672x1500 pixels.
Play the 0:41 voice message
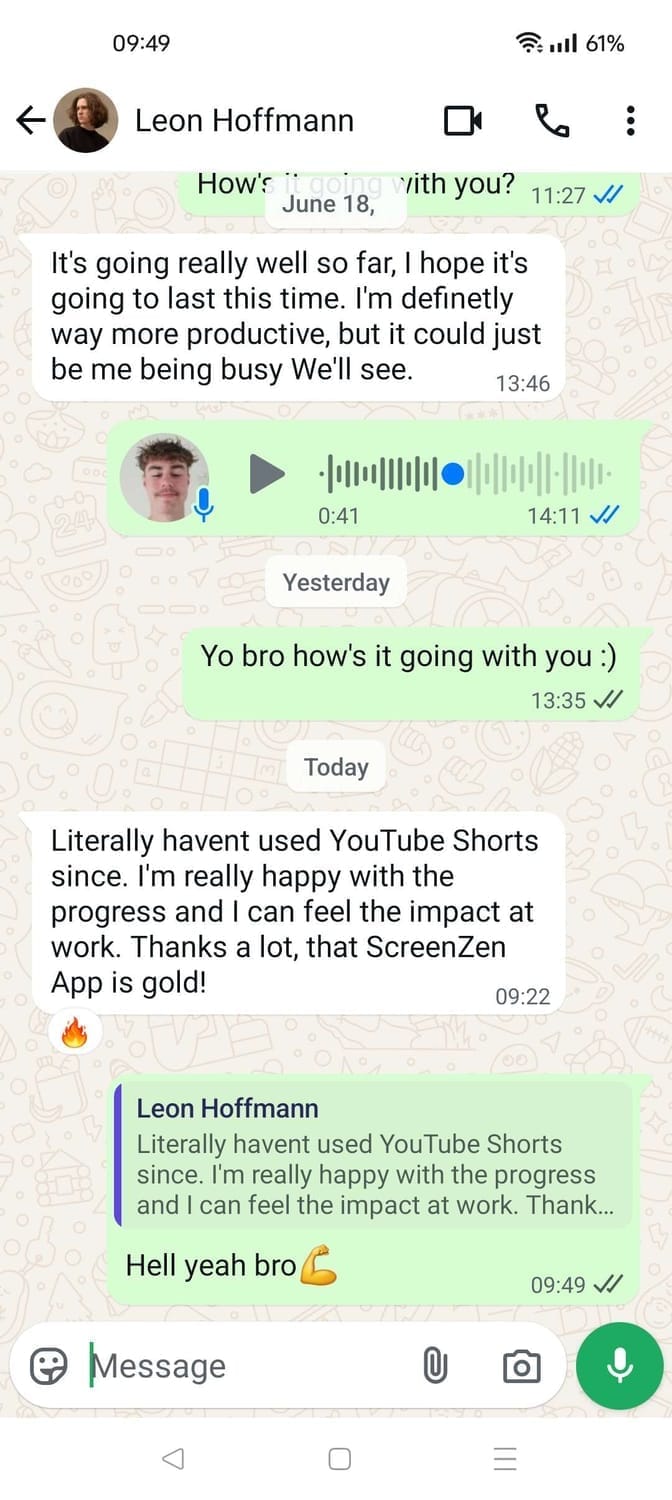pyautogui.click(x=266, y=474)
